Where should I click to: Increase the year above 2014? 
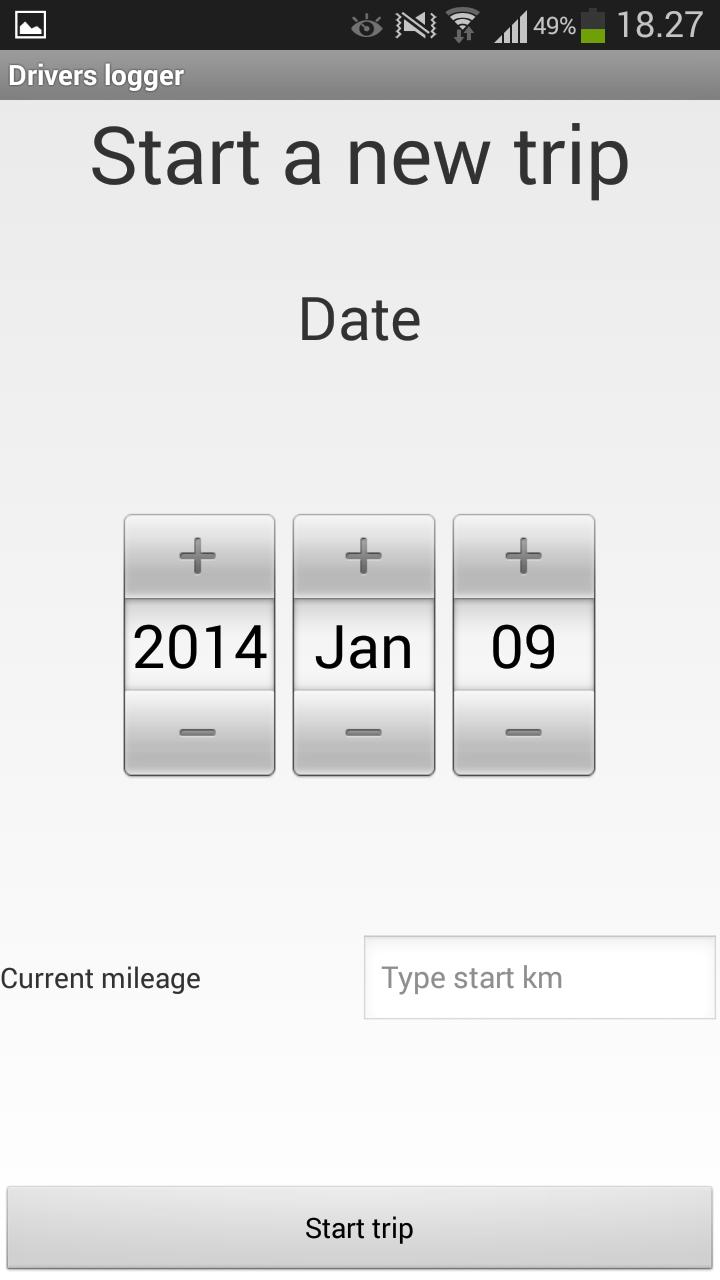pos(198,556)
